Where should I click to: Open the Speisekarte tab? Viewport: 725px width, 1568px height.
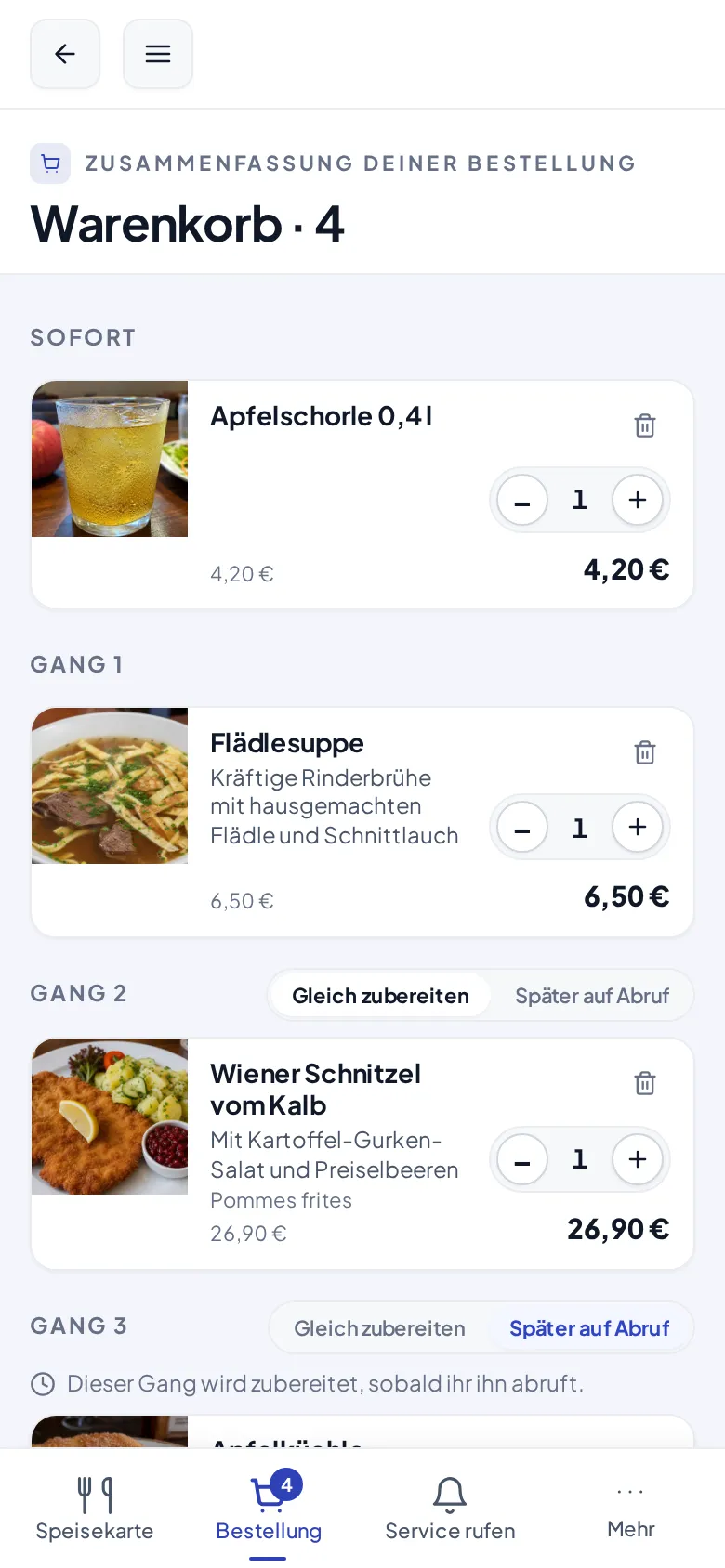95,1509
